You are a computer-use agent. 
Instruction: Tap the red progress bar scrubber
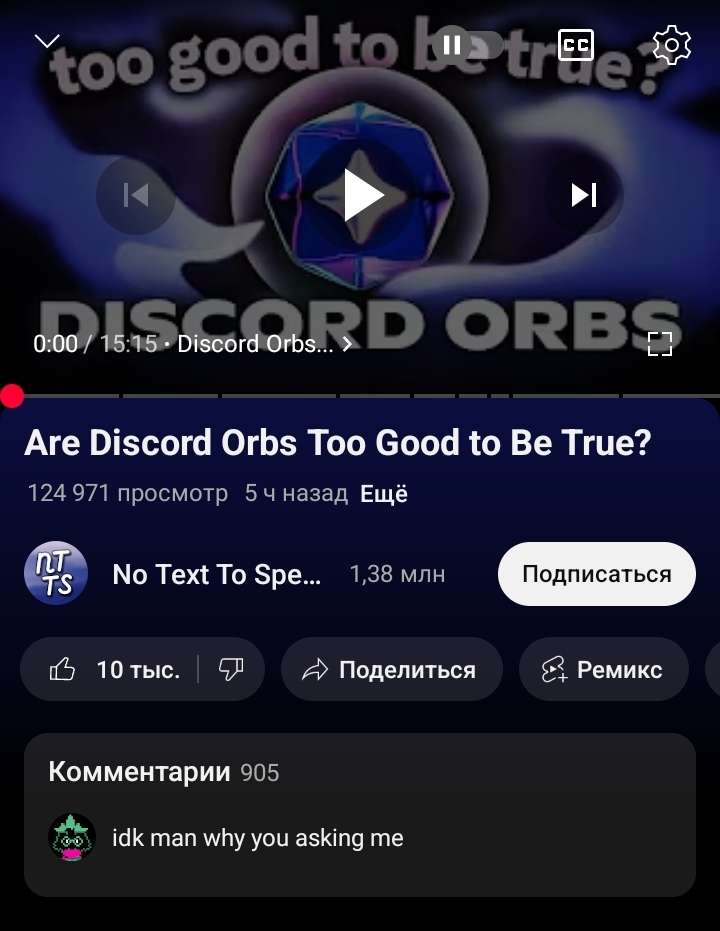(x=12, y=396)
